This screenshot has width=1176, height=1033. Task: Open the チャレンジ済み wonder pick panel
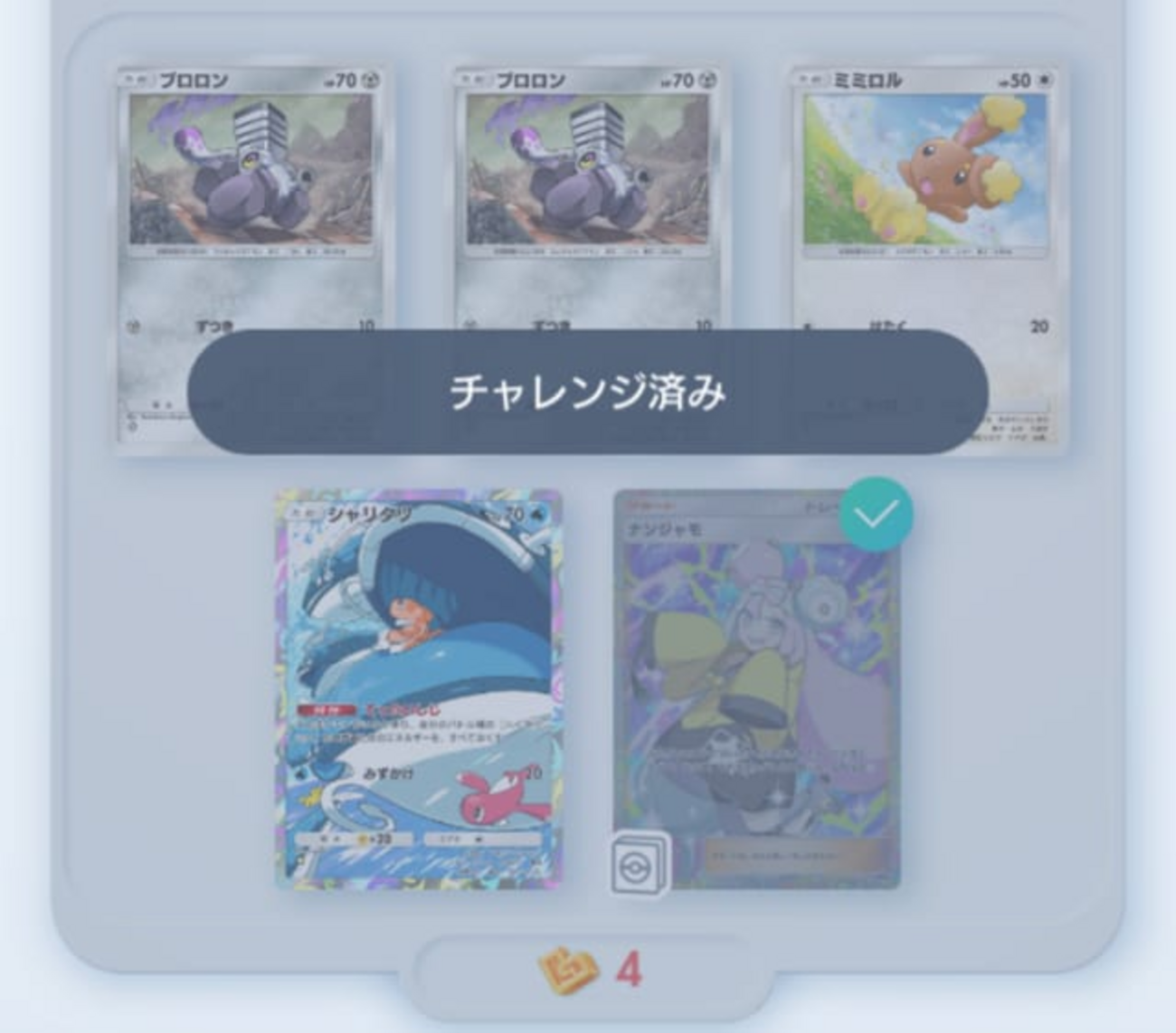coord(587,392)
